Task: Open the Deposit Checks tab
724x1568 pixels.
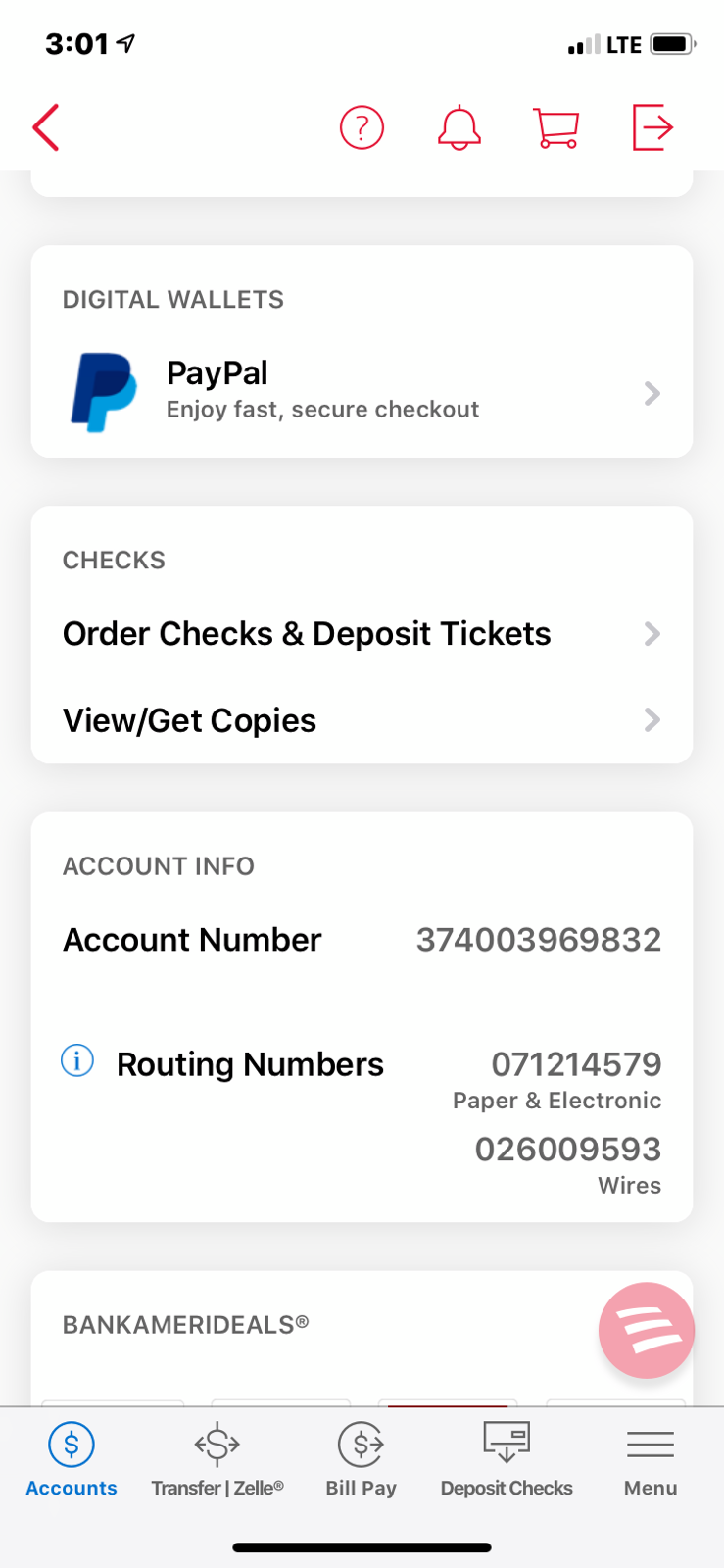Action: 507,1459
